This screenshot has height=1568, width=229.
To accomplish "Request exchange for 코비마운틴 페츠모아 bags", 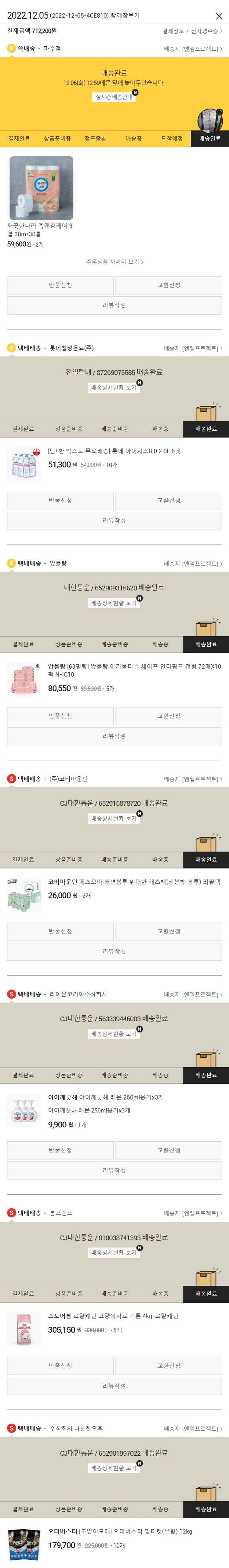I will pos(169,932).
